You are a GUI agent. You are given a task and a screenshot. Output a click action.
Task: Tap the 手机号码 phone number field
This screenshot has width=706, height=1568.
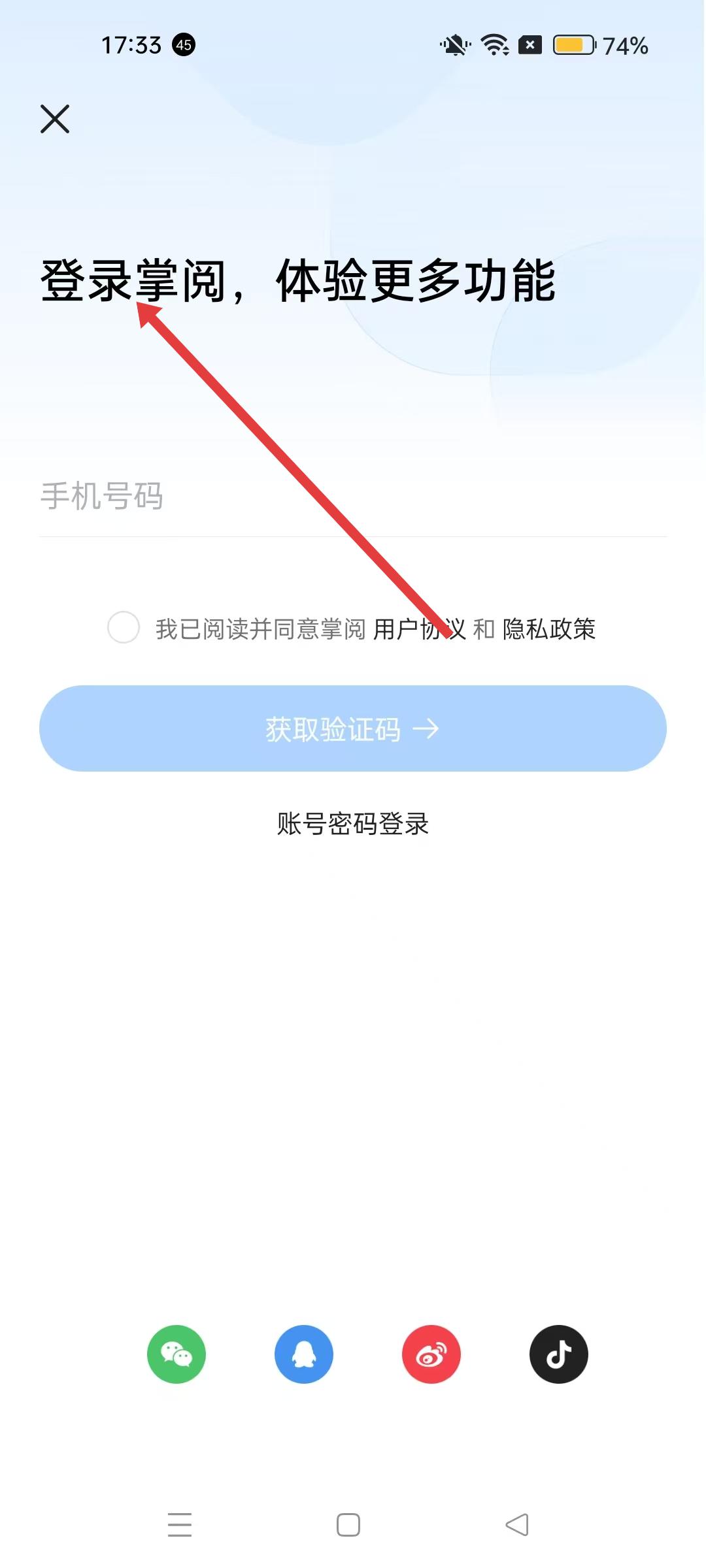coord(353,497)
